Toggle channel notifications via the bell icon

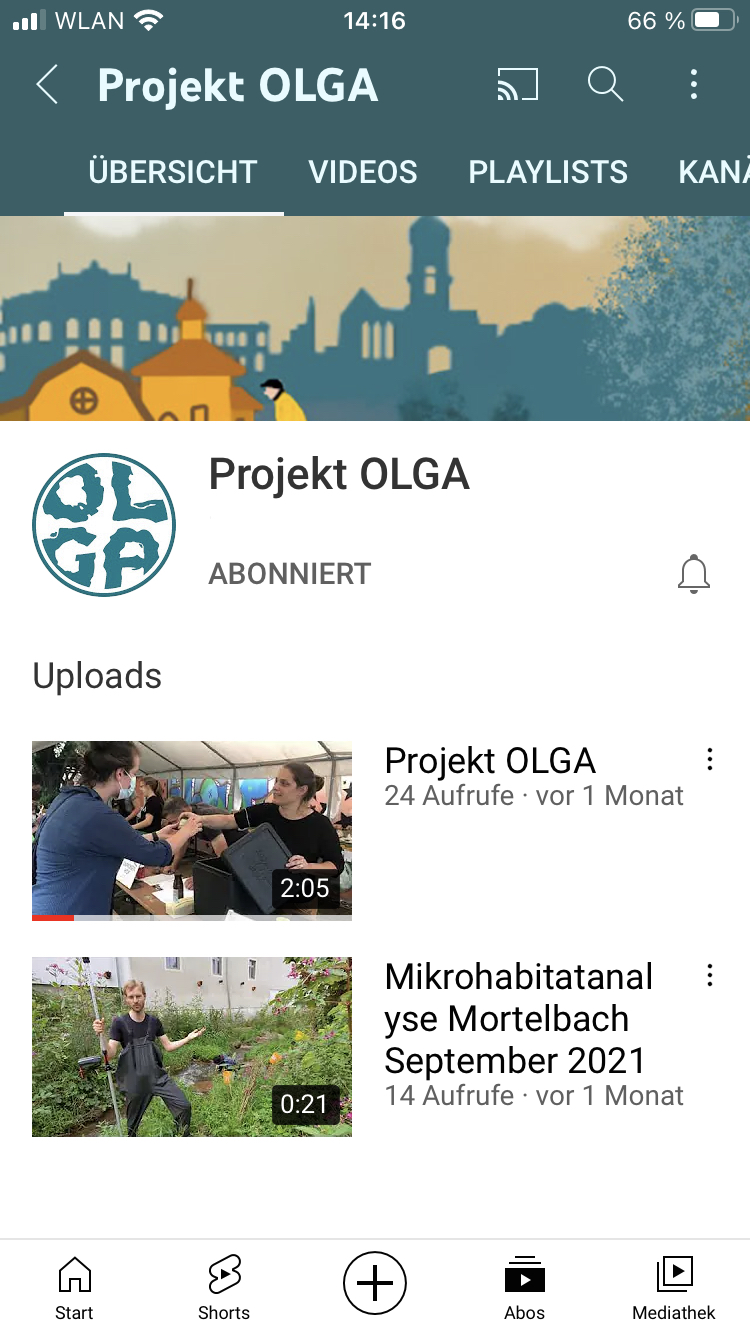tap(693, 573)
